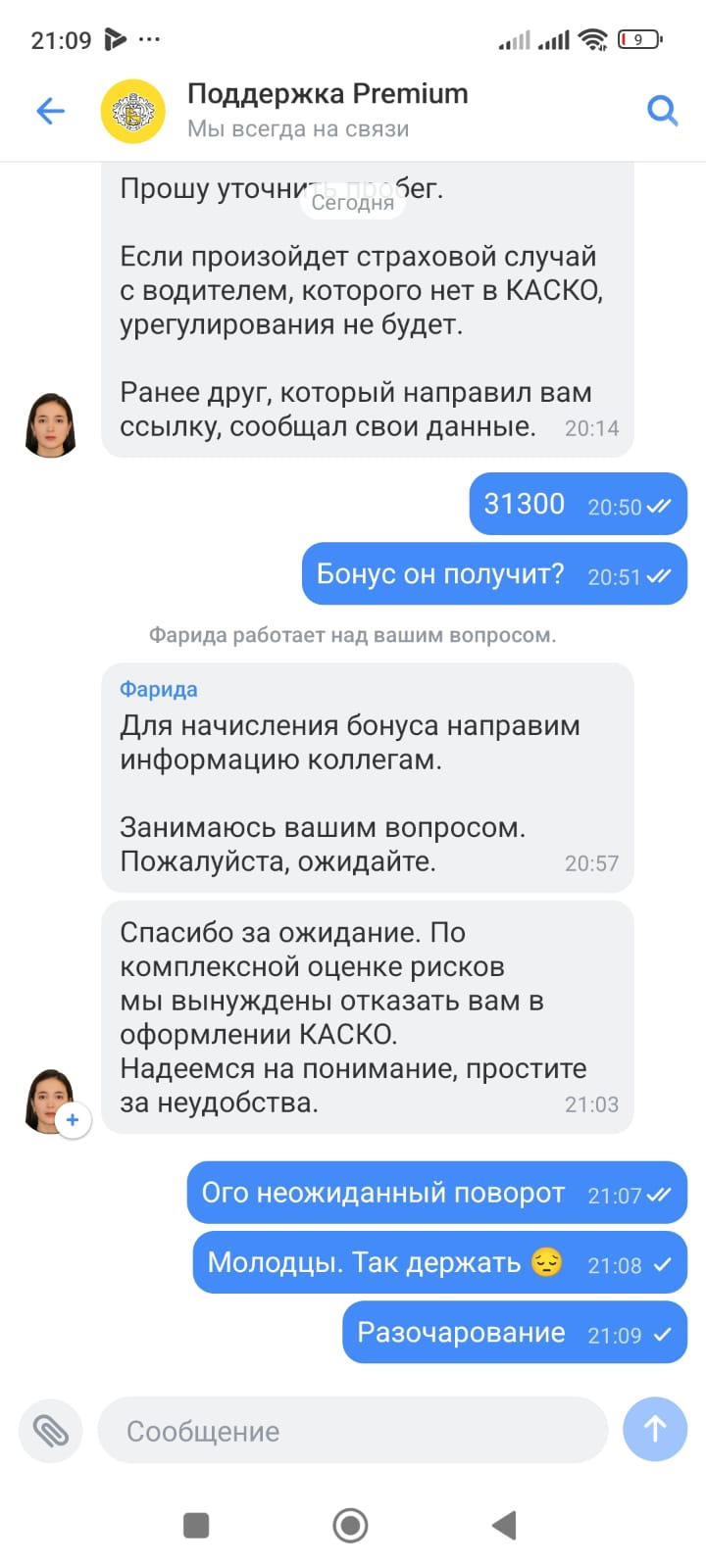This screenshot has height=1568, width=706.
Task: Go back from the support chat
Action: [x=50, y=111]
